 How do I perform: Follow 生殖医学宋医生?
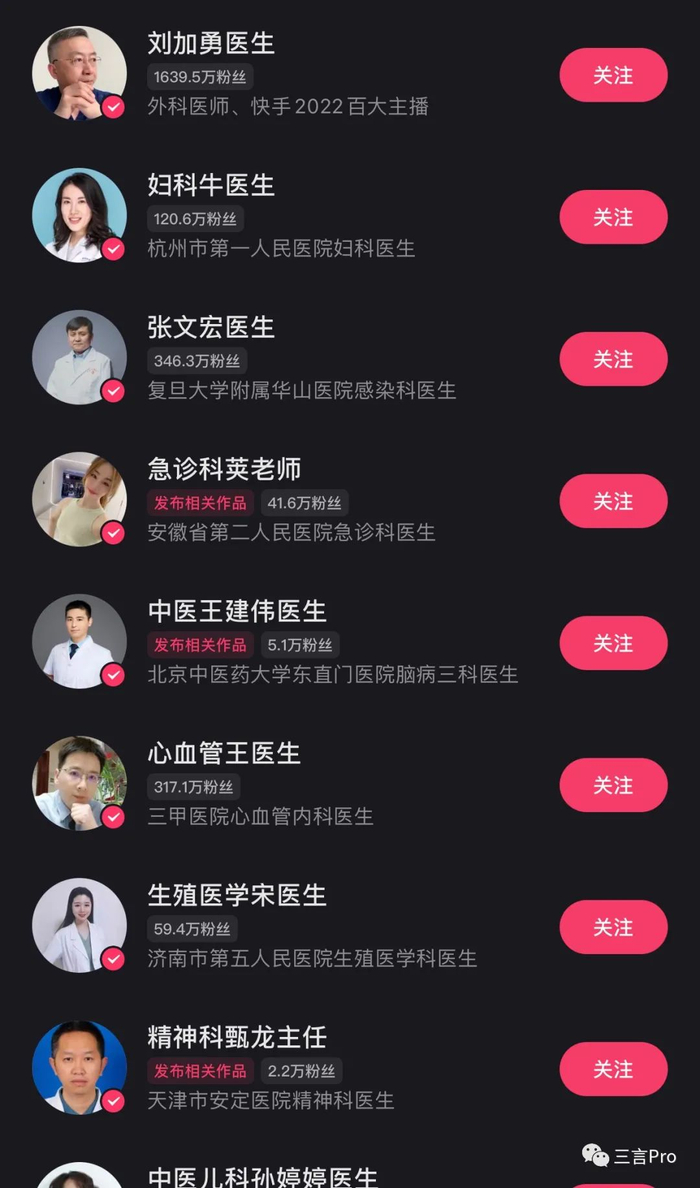tap(613, 927)
